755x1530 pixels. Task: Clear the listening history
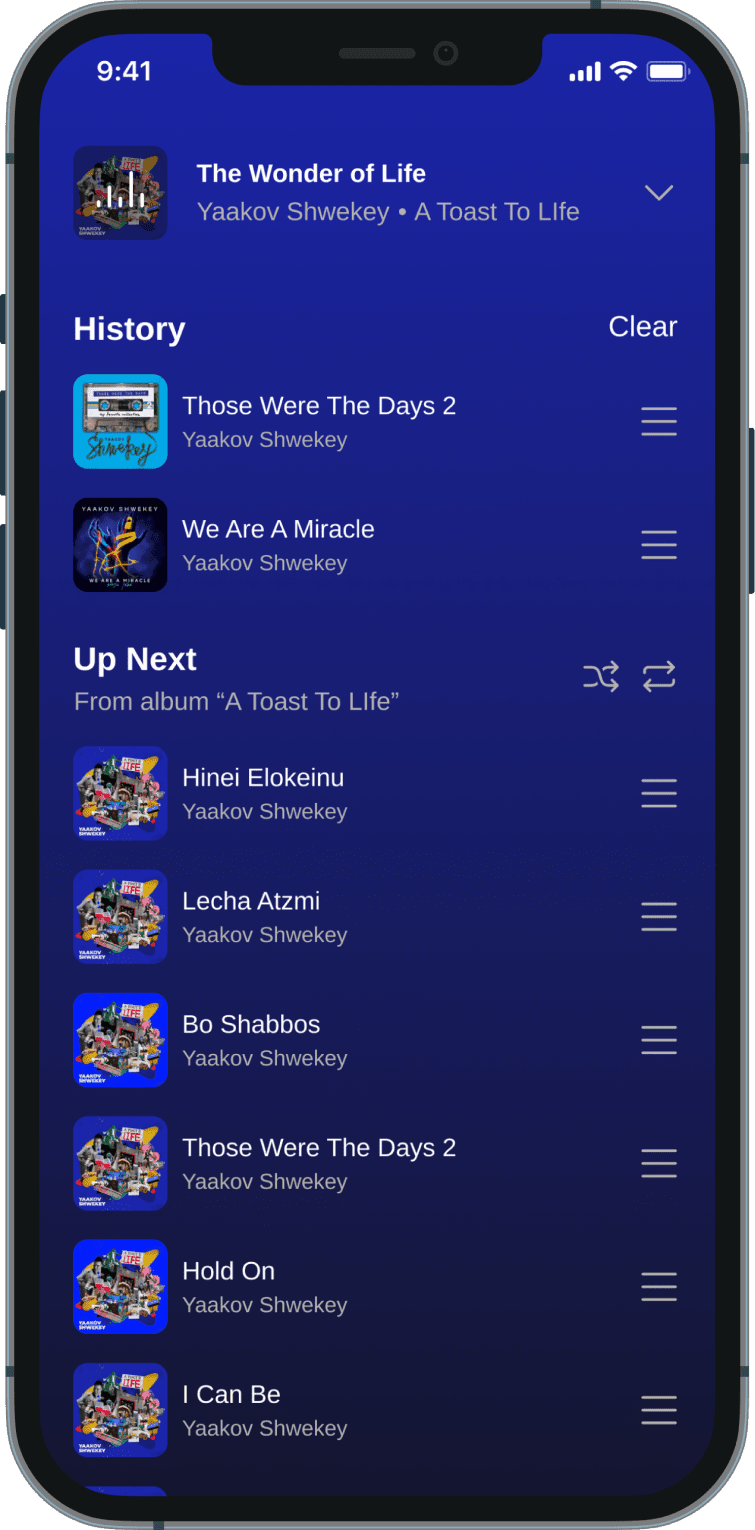642,327
